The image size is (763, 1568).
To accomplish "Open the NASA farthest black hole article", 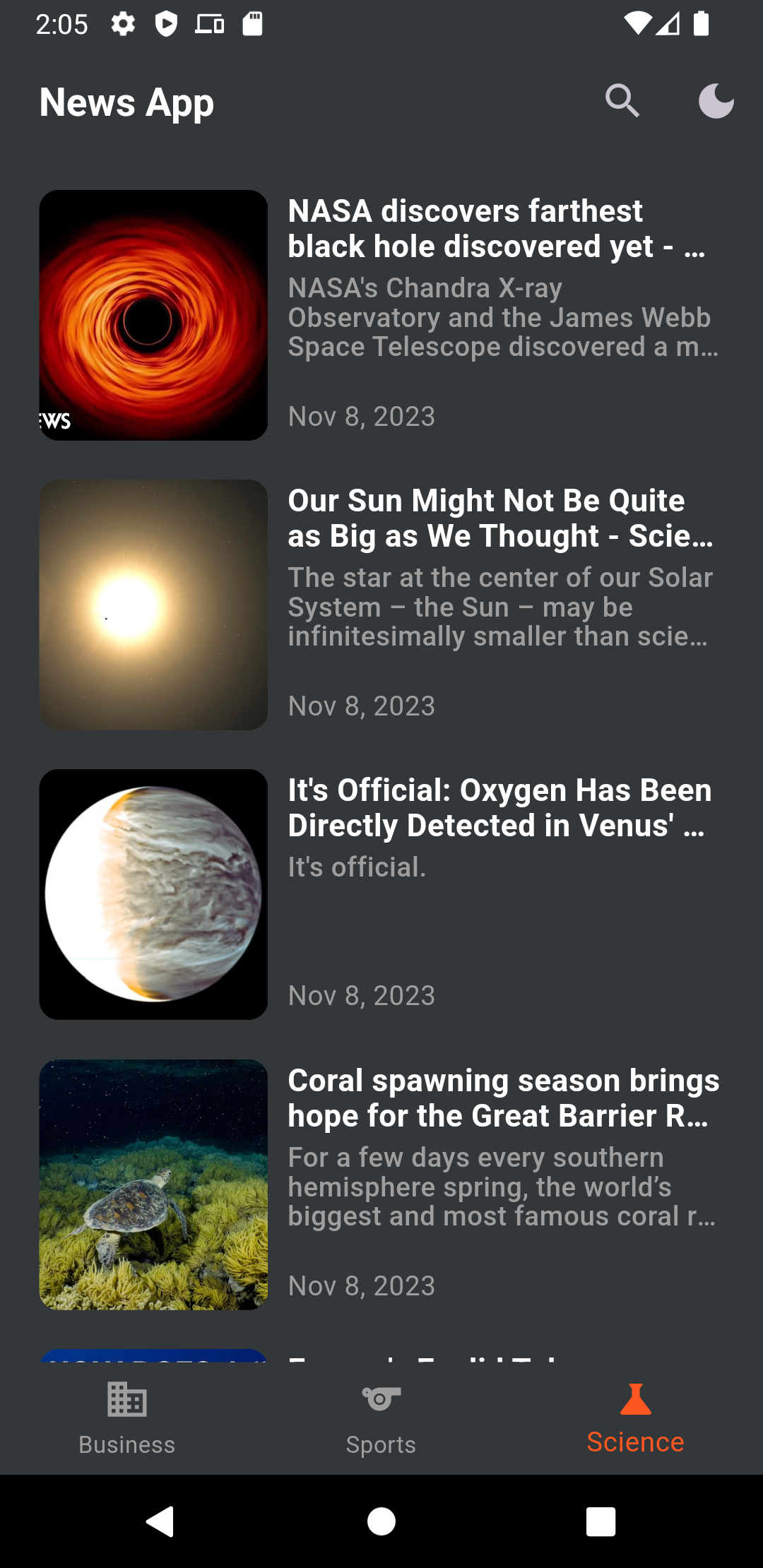I will (381, 315).
